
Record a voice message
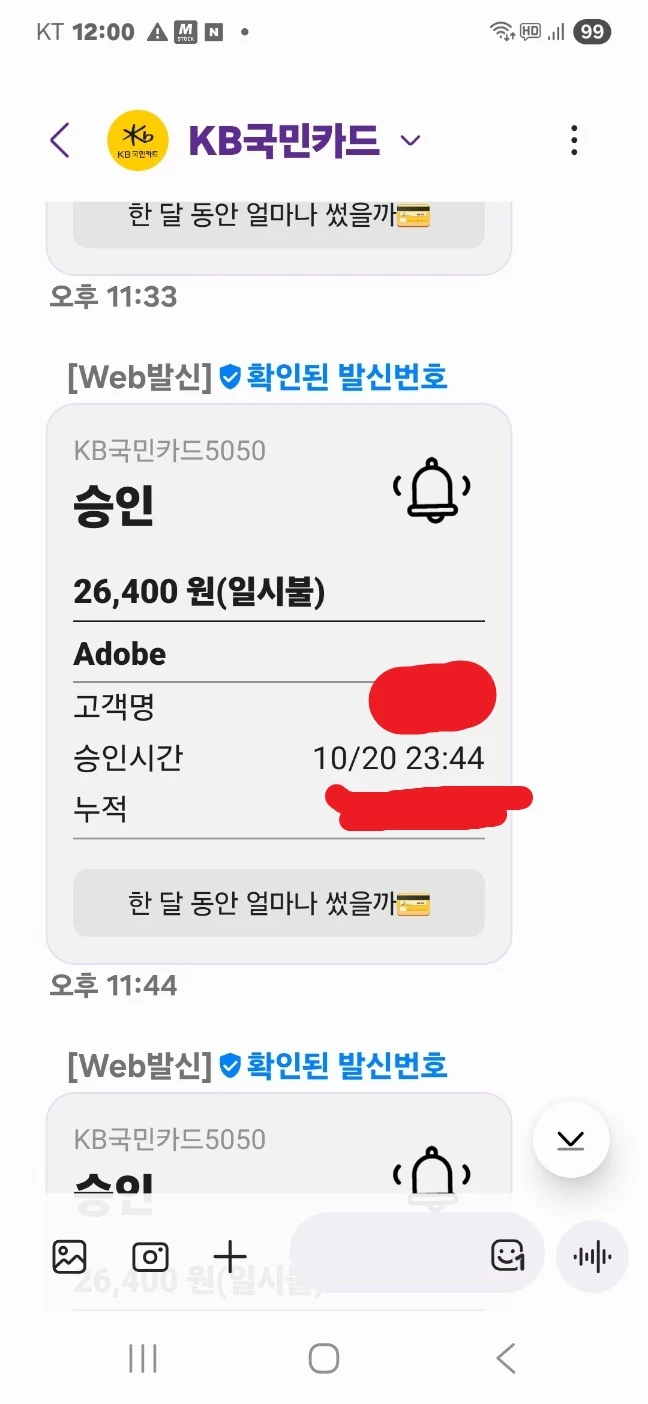tap(593, 1256)
